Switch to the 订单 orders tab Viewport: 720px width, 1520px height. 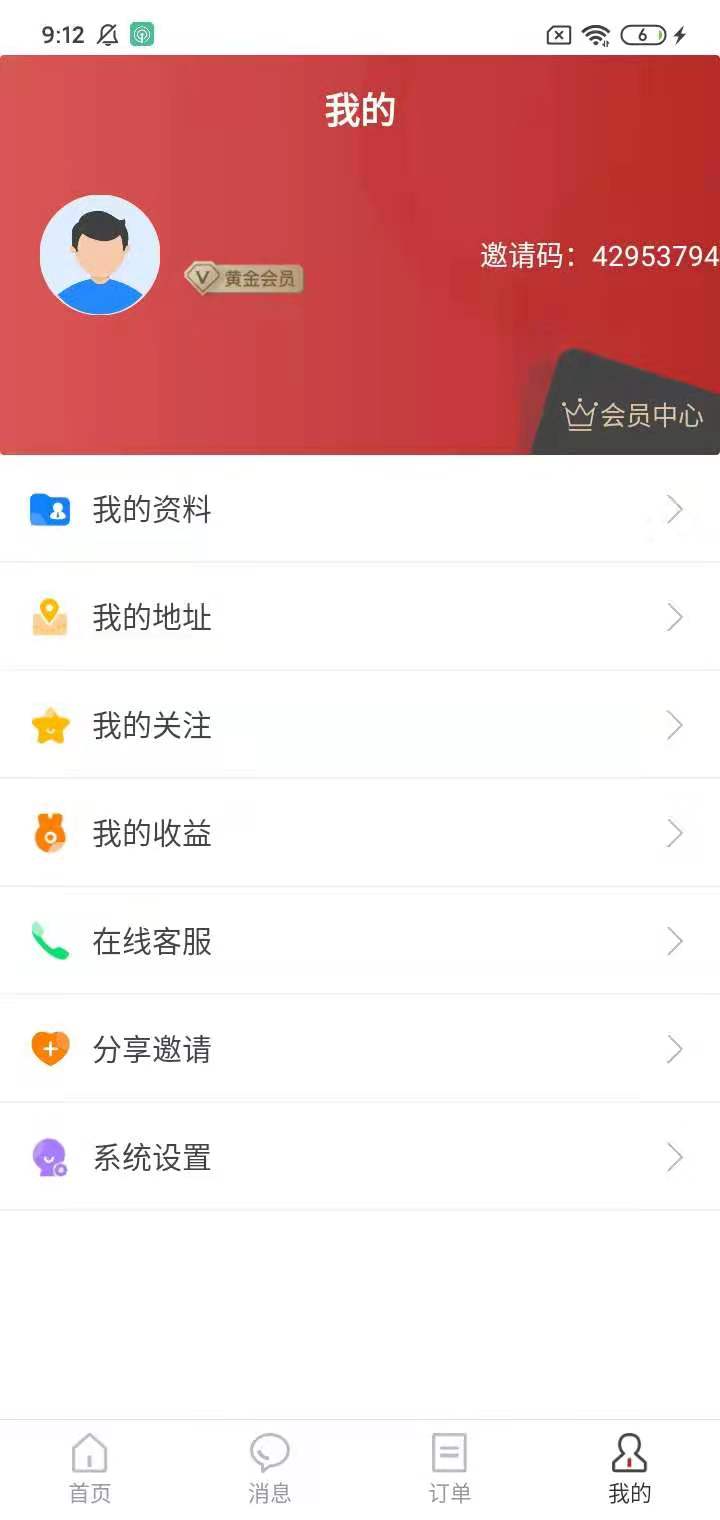tap(450, 1468)
